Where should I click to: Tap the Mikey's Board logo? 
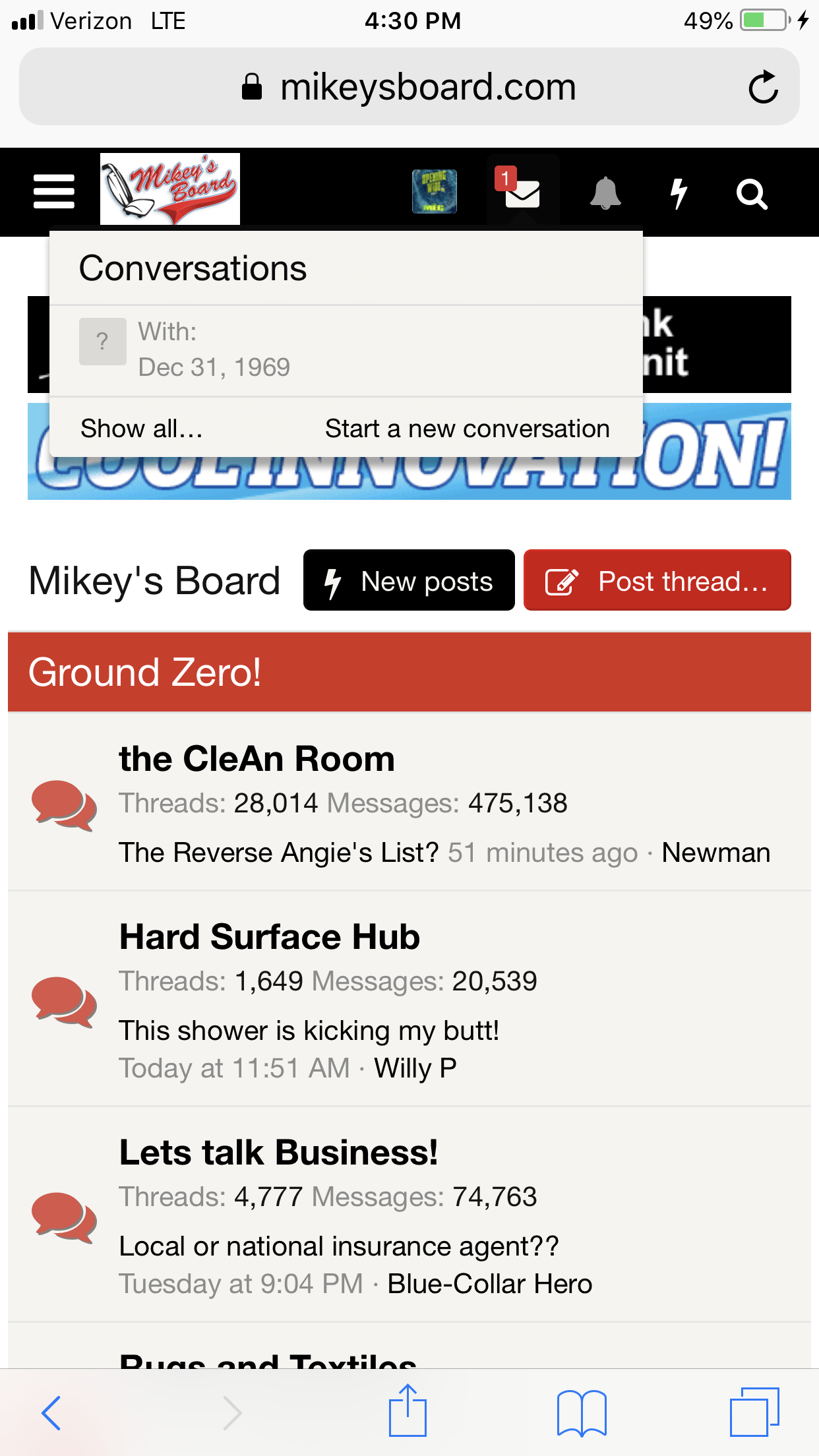click(170, 189)
